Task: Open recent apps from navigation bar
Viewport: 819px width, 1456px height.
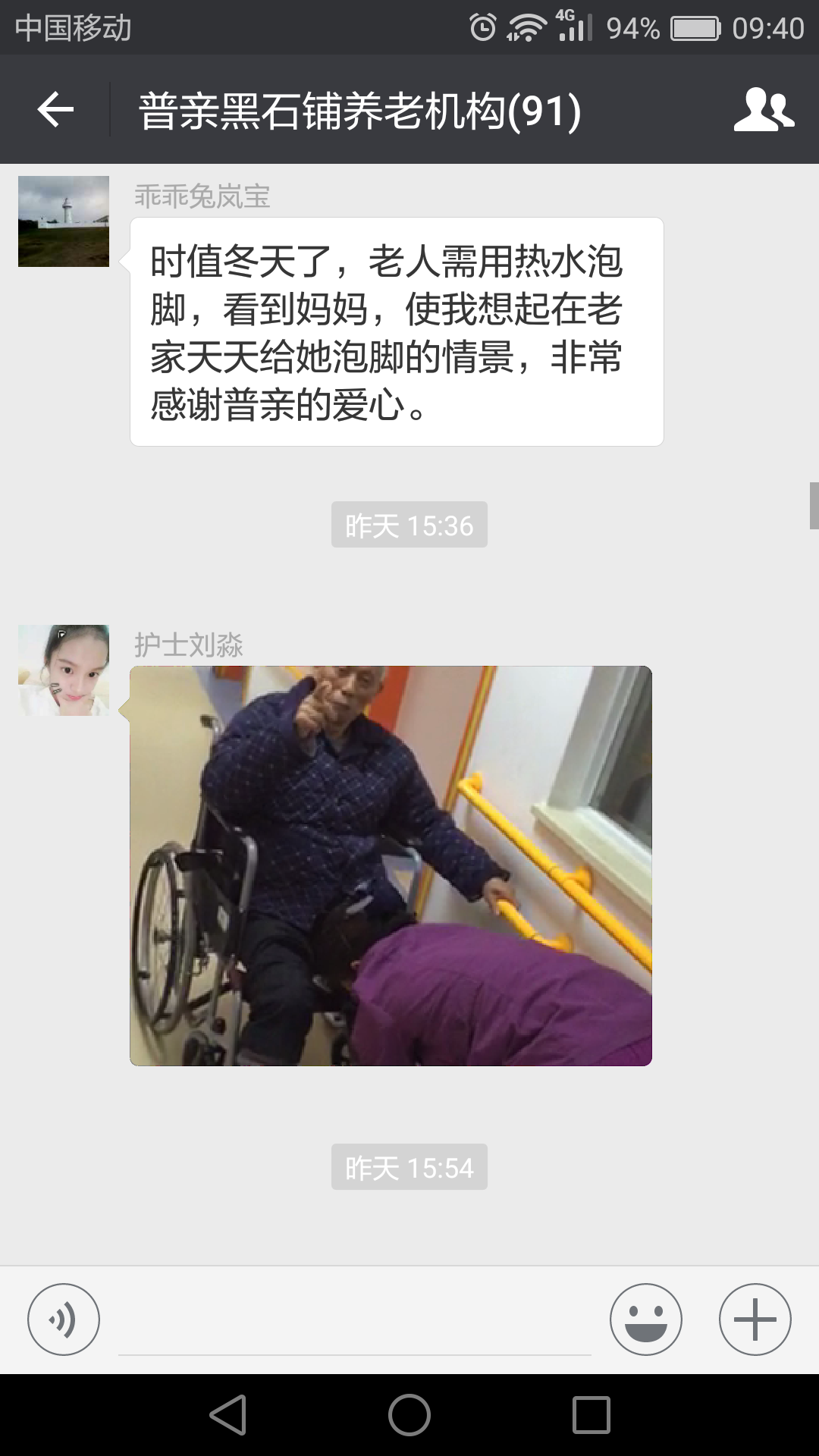Action: (591, 1415)
